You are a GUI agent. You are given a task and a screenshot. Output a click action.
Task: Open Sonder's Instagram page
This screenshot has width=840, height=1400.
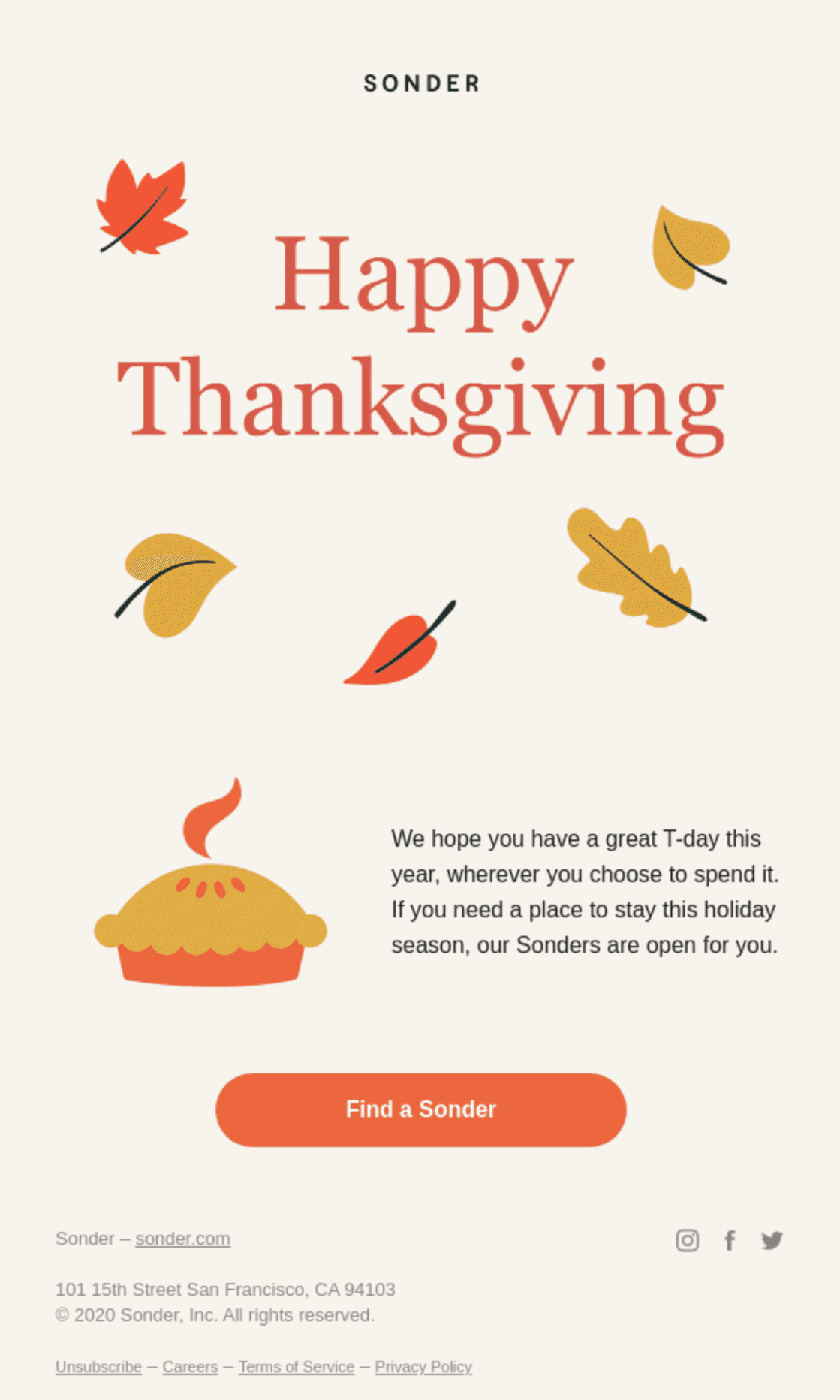687,1240
